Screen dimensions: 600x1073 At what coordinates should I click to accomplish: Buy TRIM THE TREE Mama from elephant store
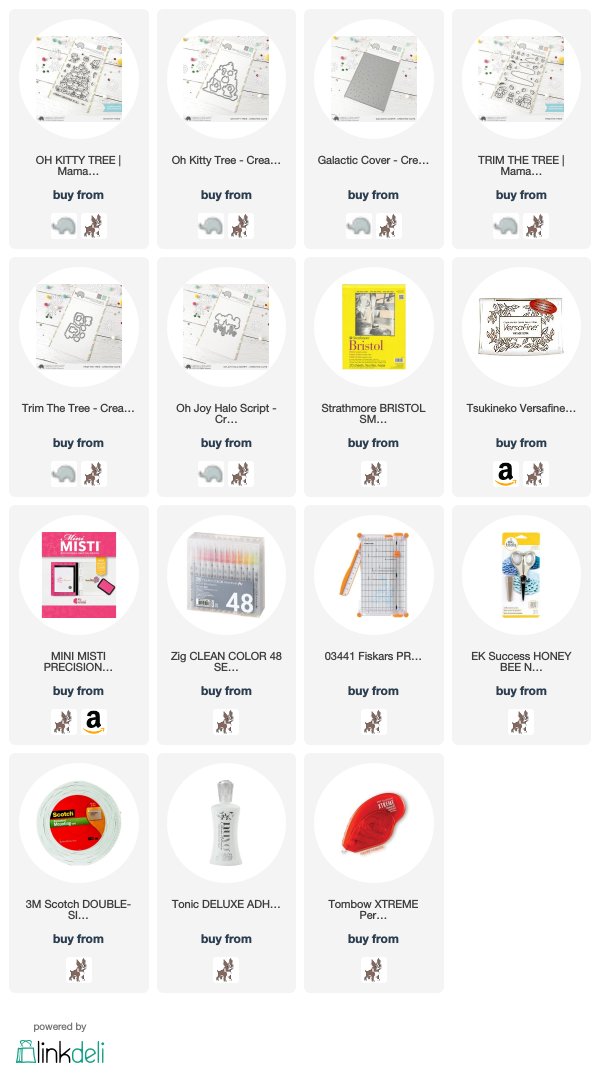(x=506, y=226)
